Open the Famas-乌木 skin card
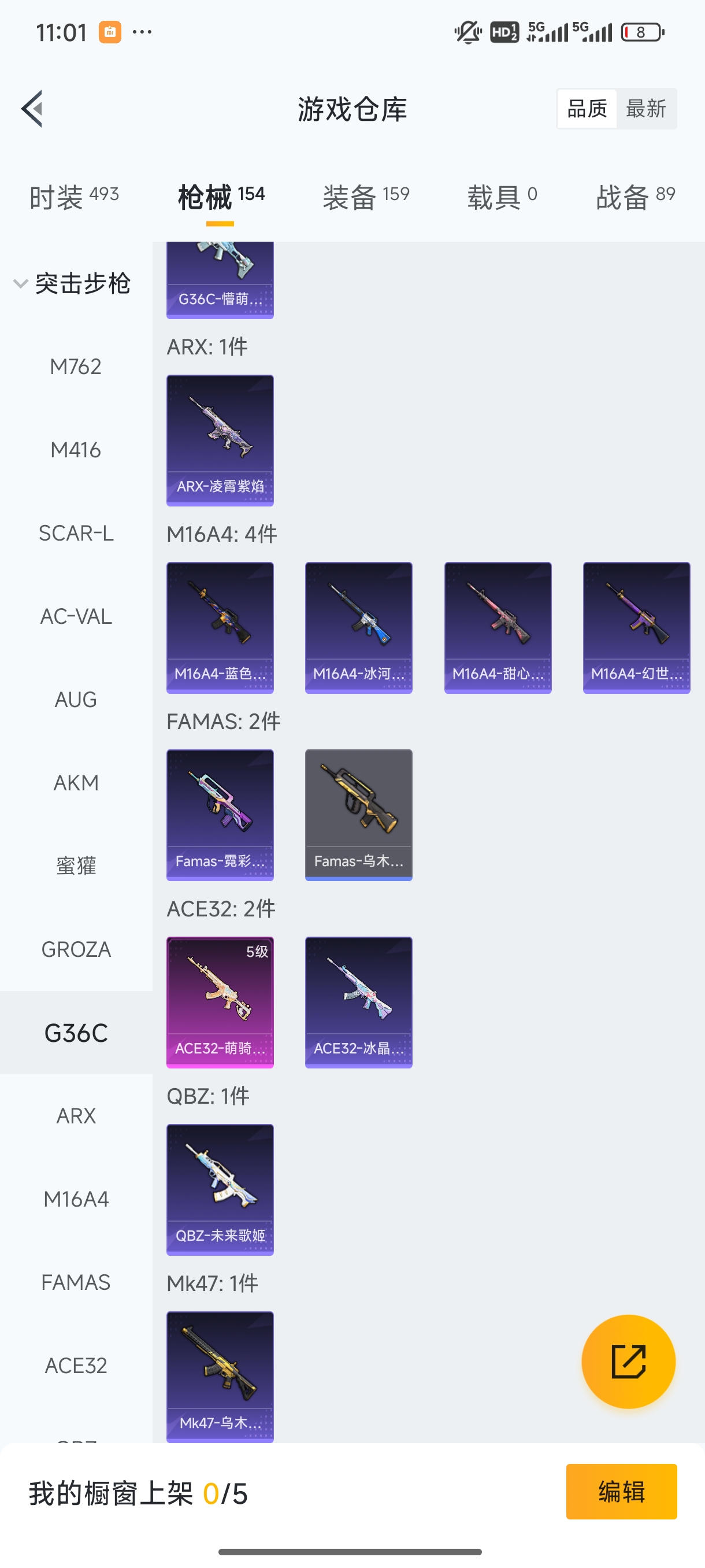The image size is (705, 1568). click(358, 815)
